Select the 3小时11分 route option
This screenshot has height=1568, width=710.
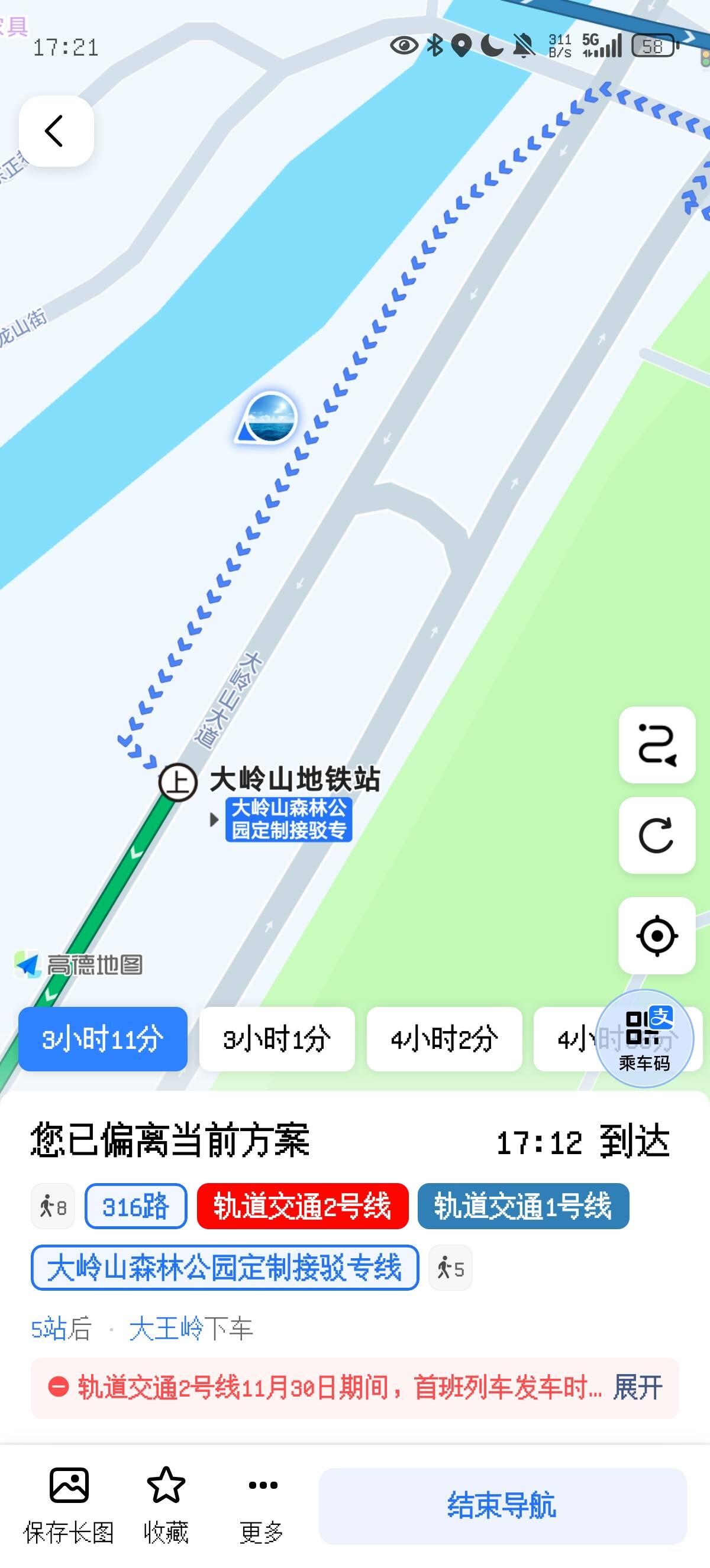click(x=103, y=1038)
